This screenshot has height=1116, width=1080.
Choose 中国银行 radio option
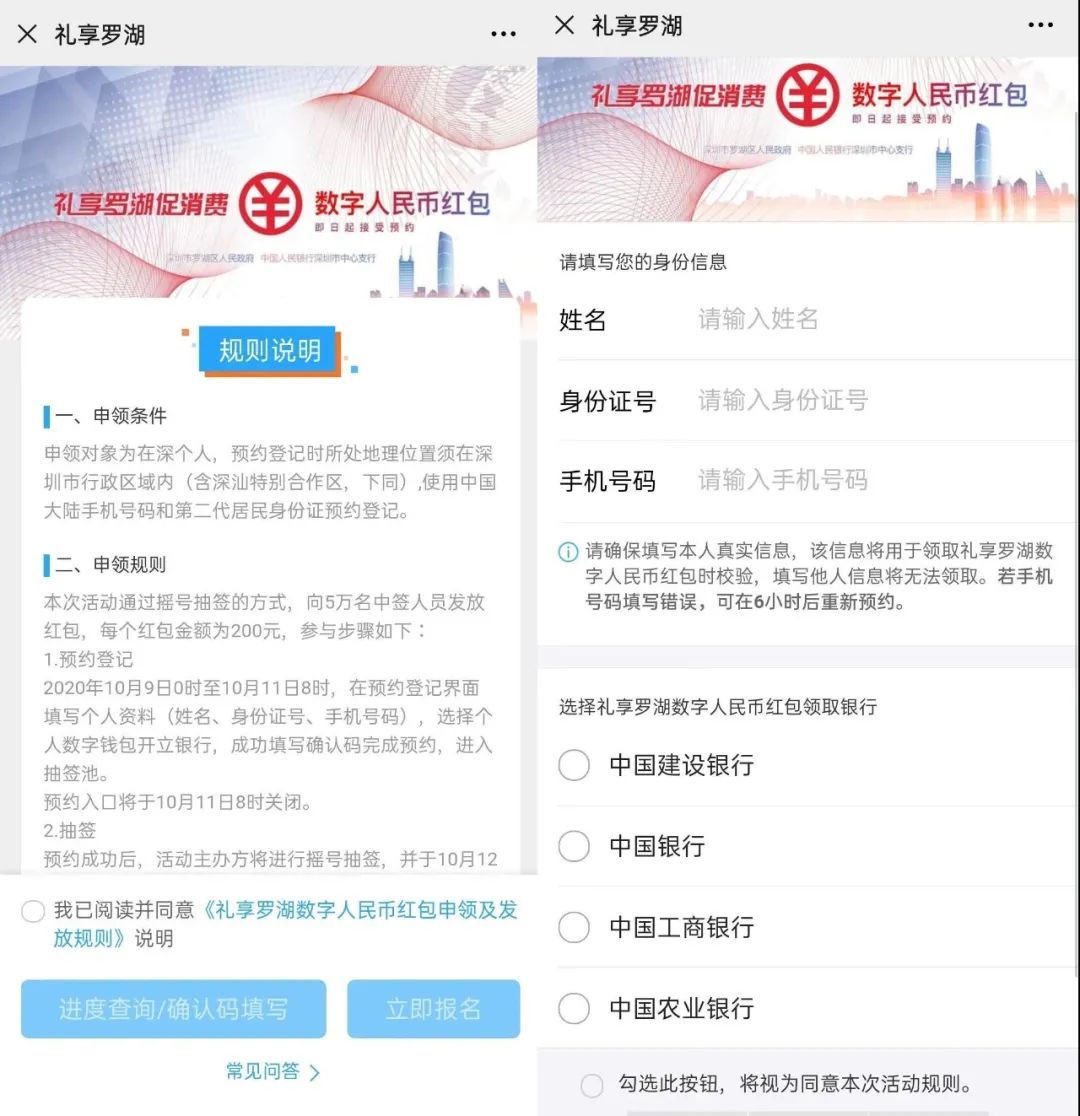click(574, 846)
